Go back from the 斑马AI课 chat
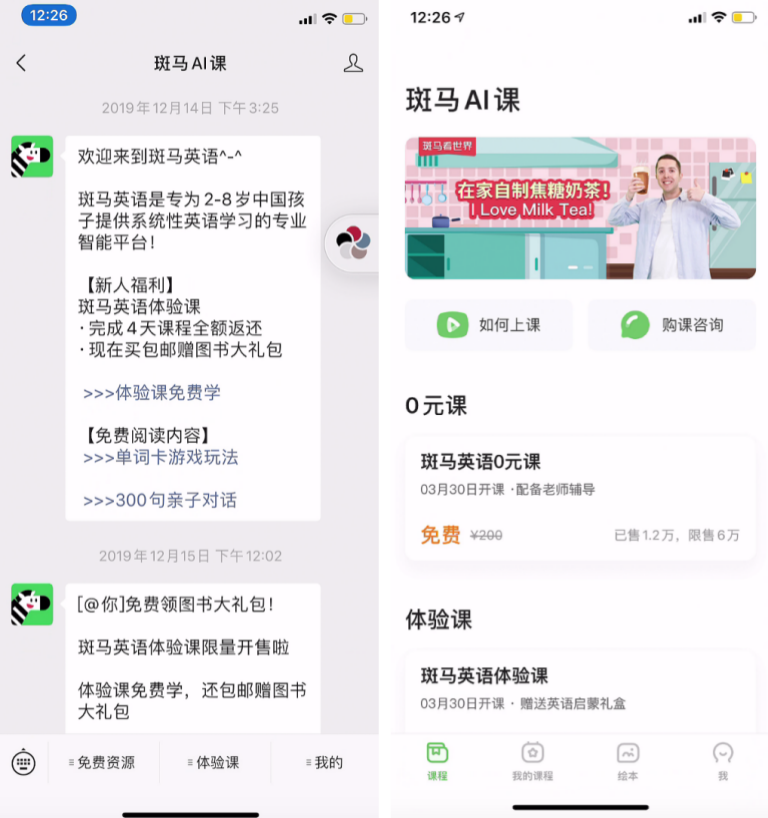This screenshot has height=818, width=768. pyautogui.click(x=21, y=63)
